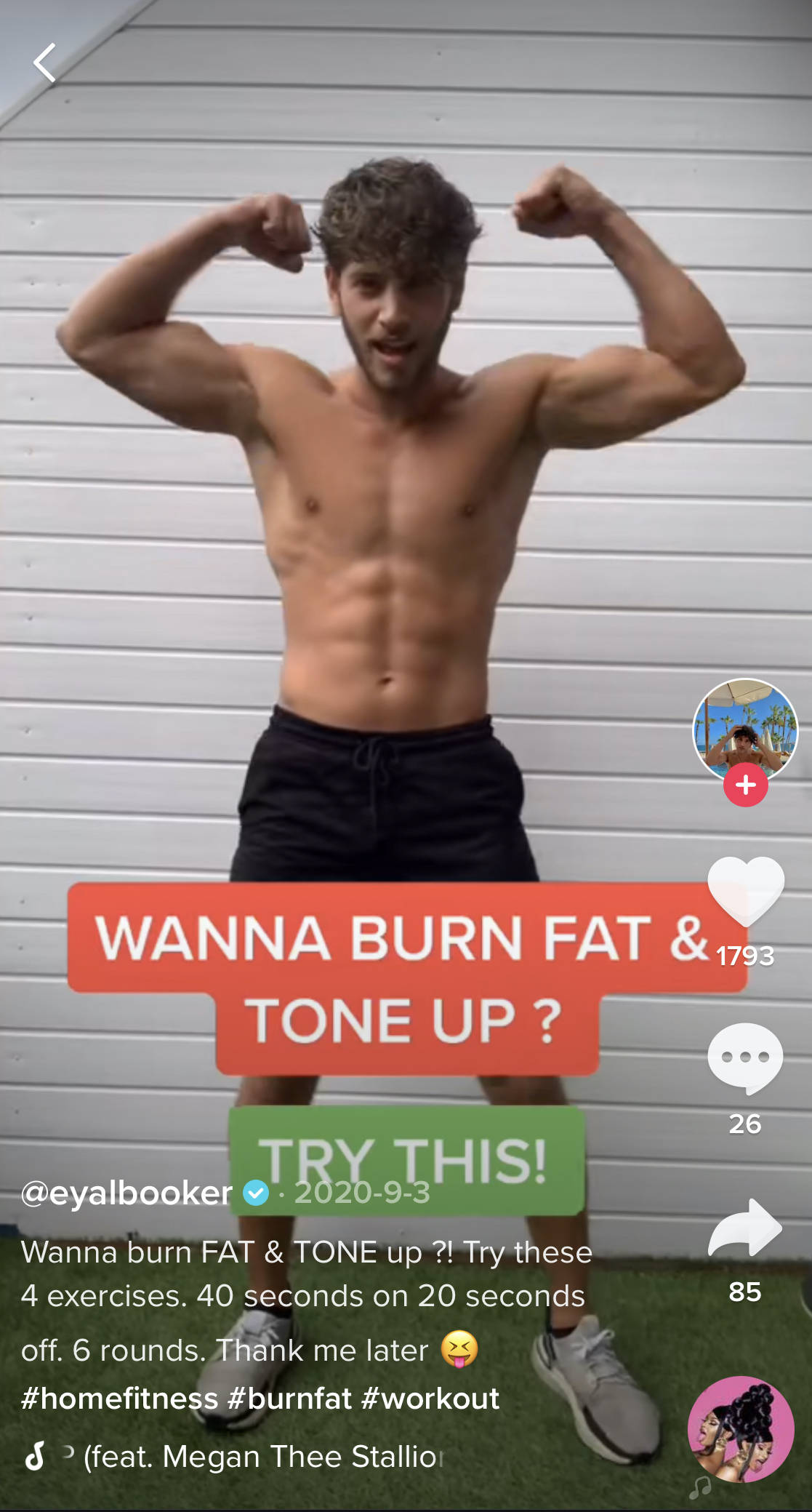Open the #workout hashtag
Viewport: 812px width, 1512px height.
click(430, 1399)
